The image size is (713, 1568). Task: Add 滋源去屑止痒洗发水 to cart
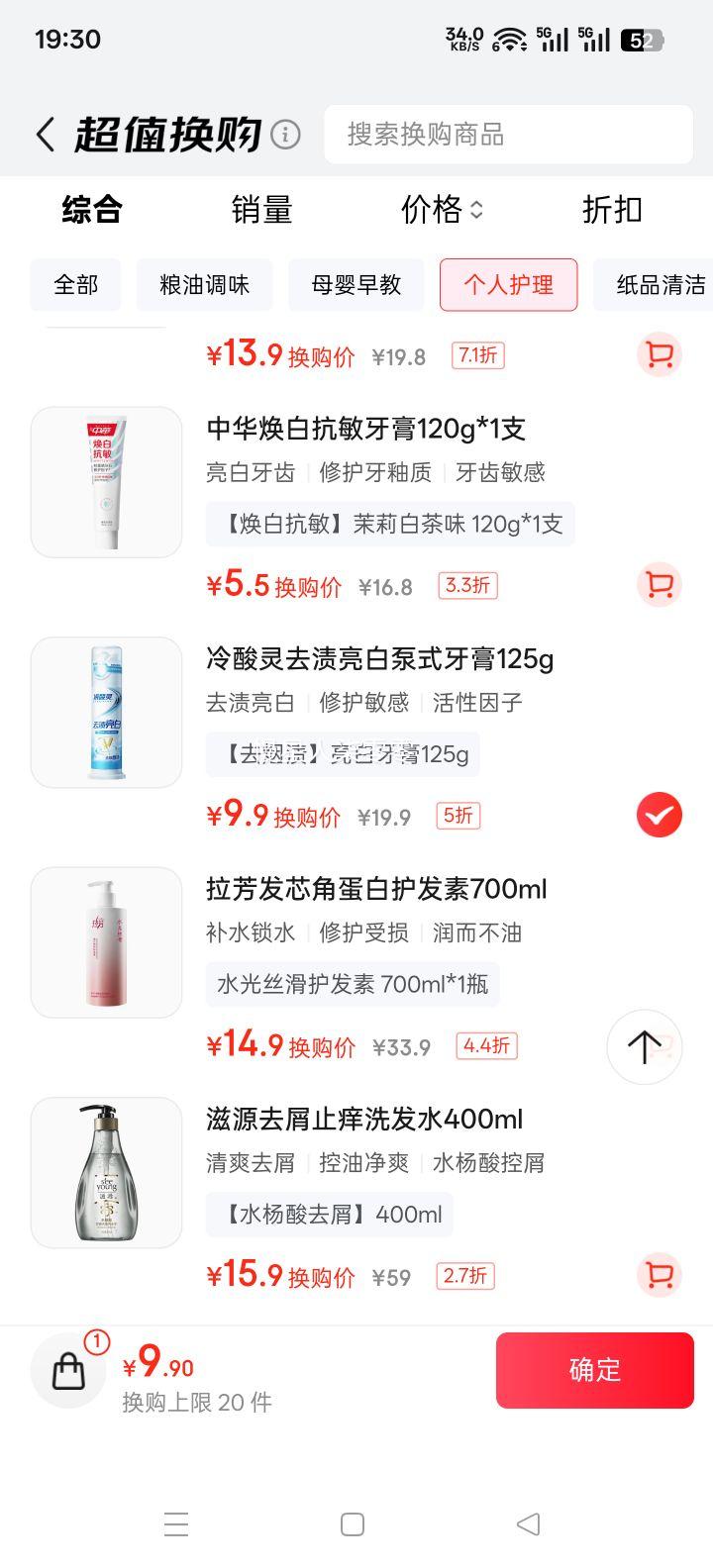[659, 1274]
